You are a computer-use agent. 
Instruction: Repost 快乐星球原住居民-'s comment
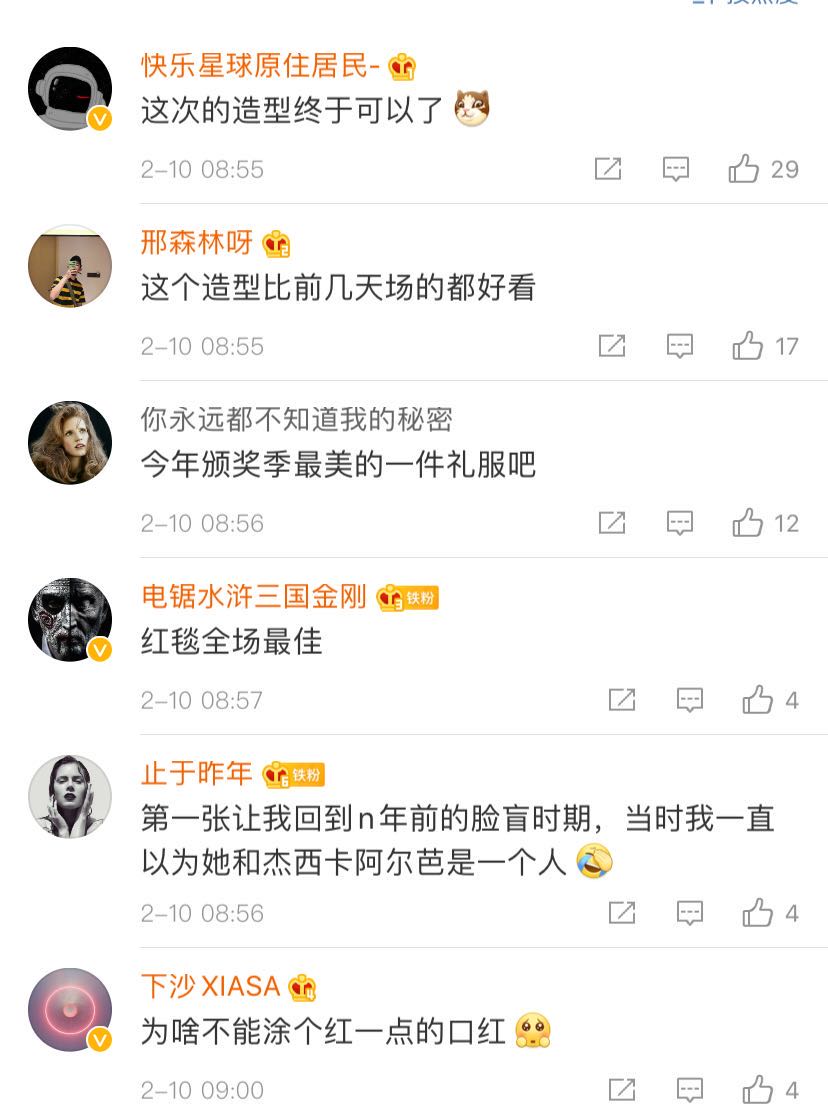[x=608, y=169]
